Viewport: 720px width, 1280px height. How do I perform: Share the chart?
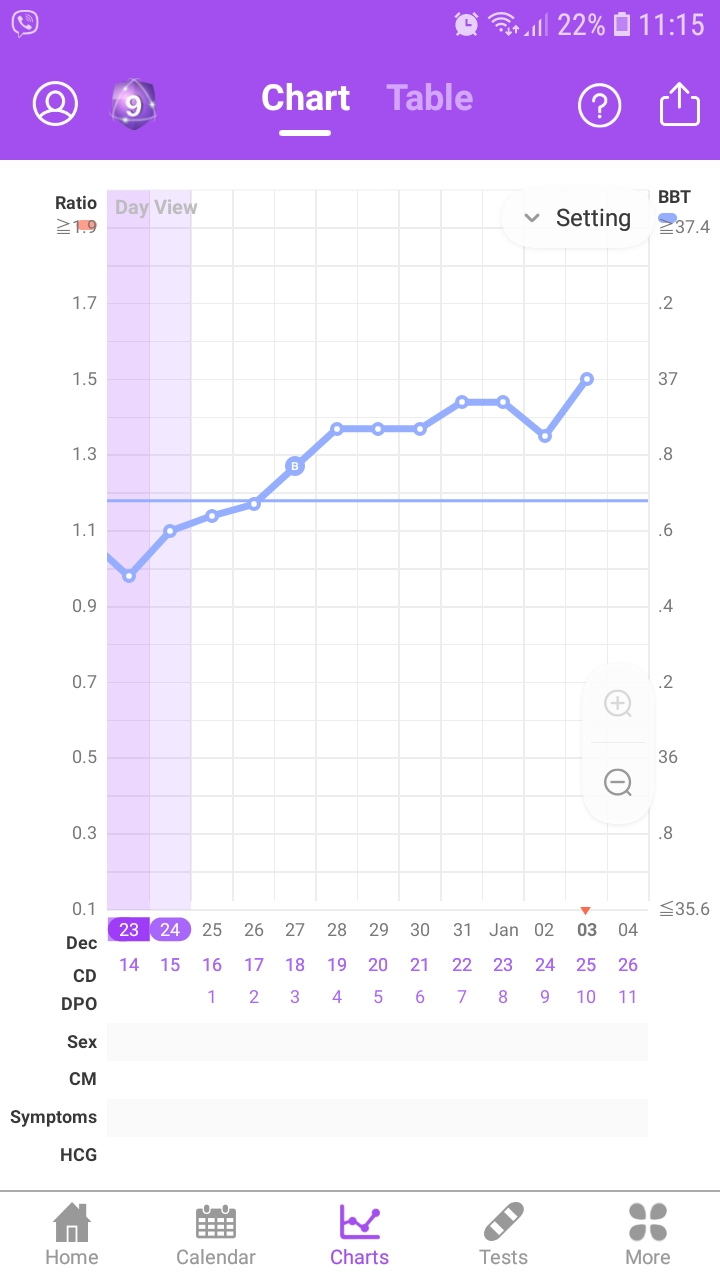(679, 103)
